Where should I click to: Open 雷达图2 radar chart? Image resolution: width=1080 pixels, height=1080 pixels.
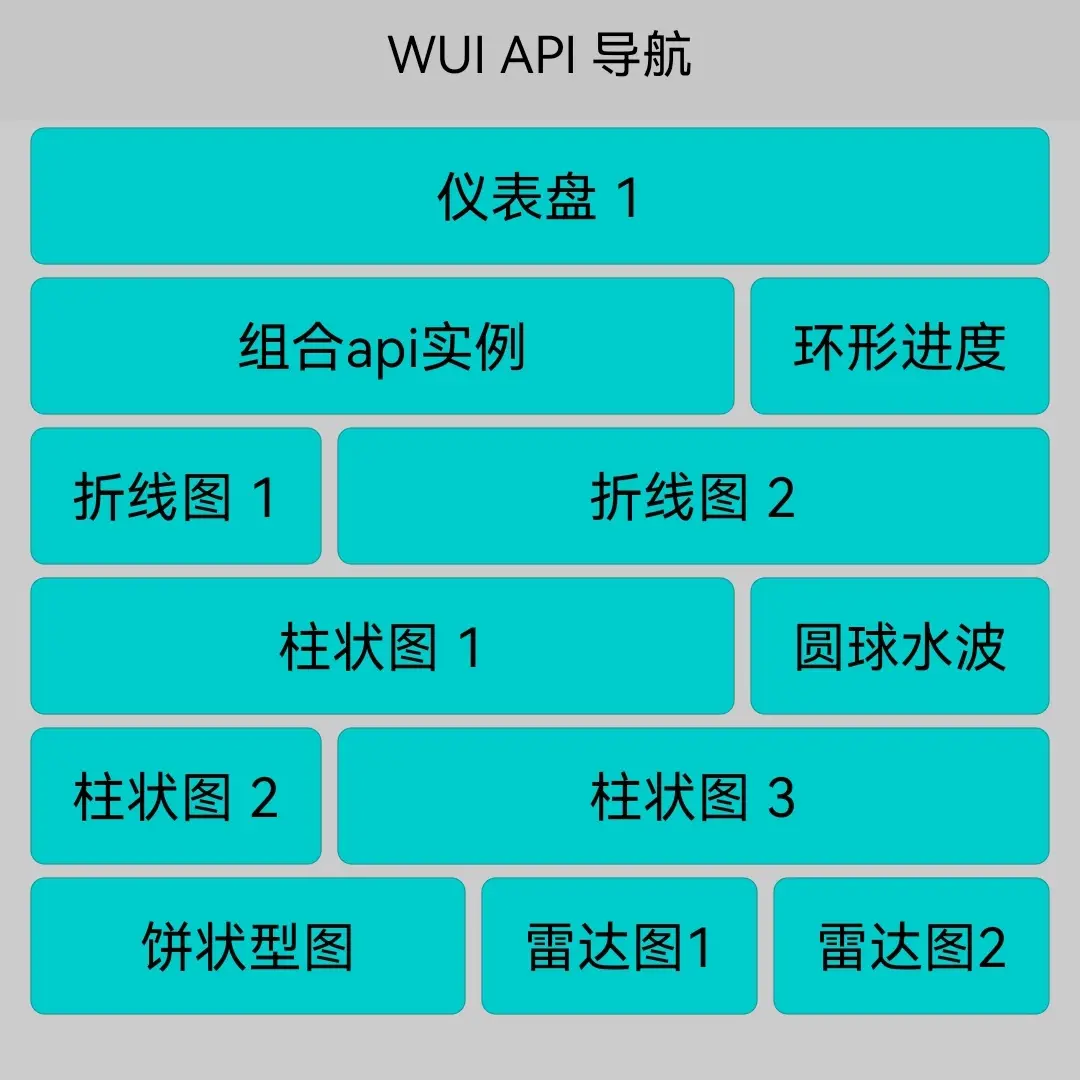pyautogui.click(x=911, y=946)
